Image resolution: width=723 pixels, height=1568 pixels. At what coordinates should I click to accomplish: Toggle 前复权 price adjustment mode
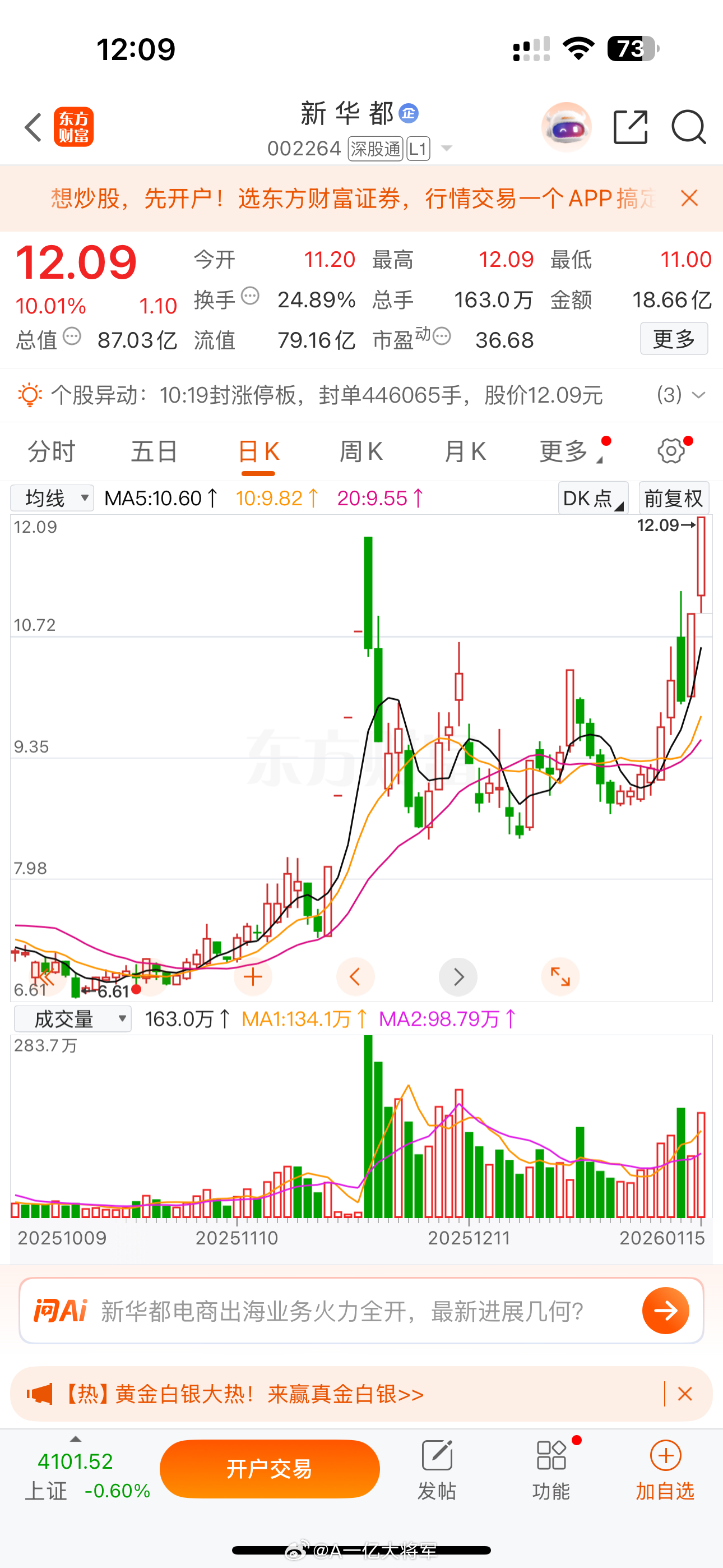click(673, 498)
